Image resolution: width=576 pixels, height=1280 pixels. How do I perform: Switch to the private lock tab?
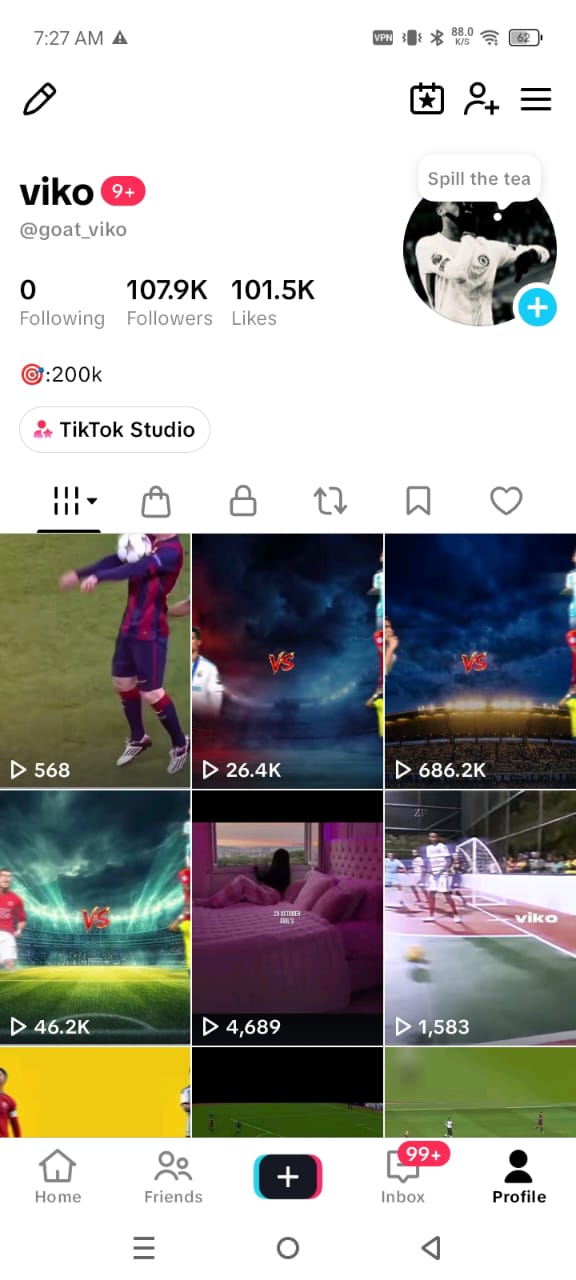(x=243, y=501)
